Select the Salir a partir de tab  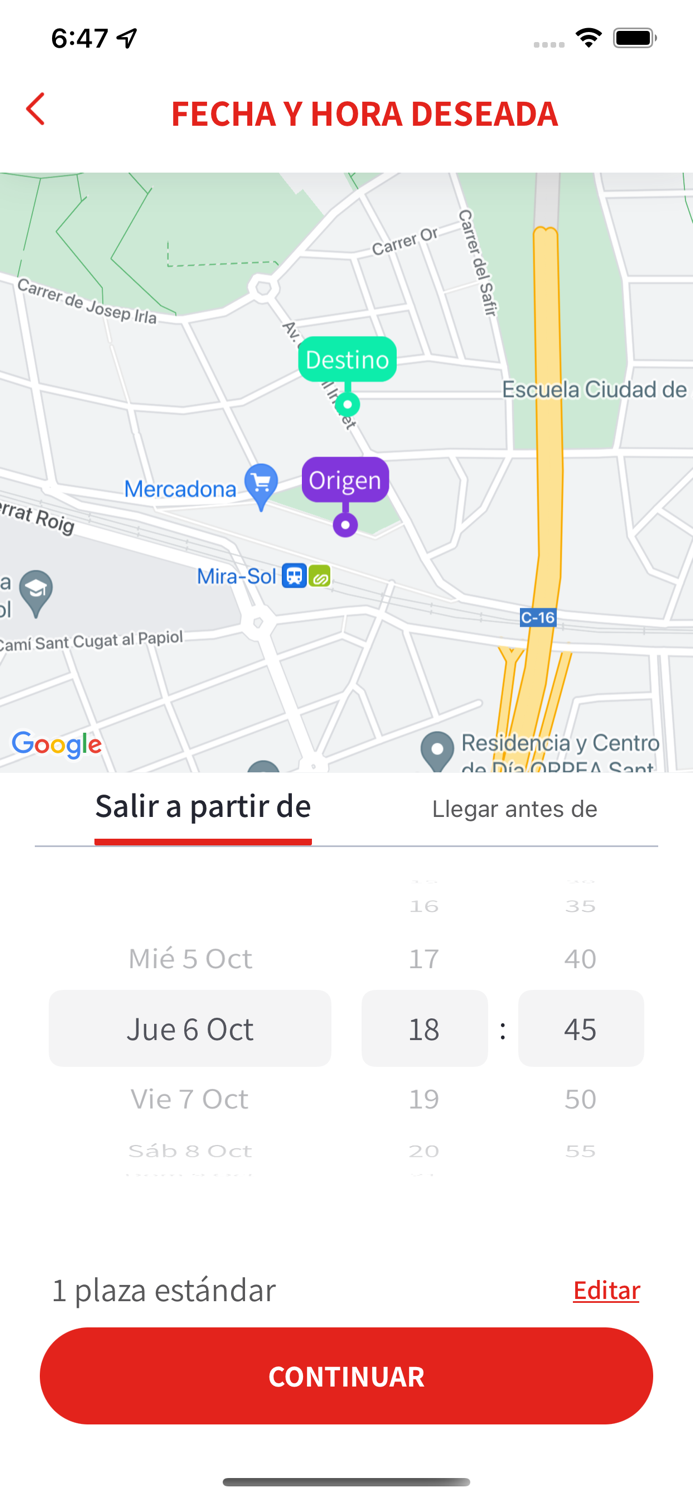coord(203,806)
